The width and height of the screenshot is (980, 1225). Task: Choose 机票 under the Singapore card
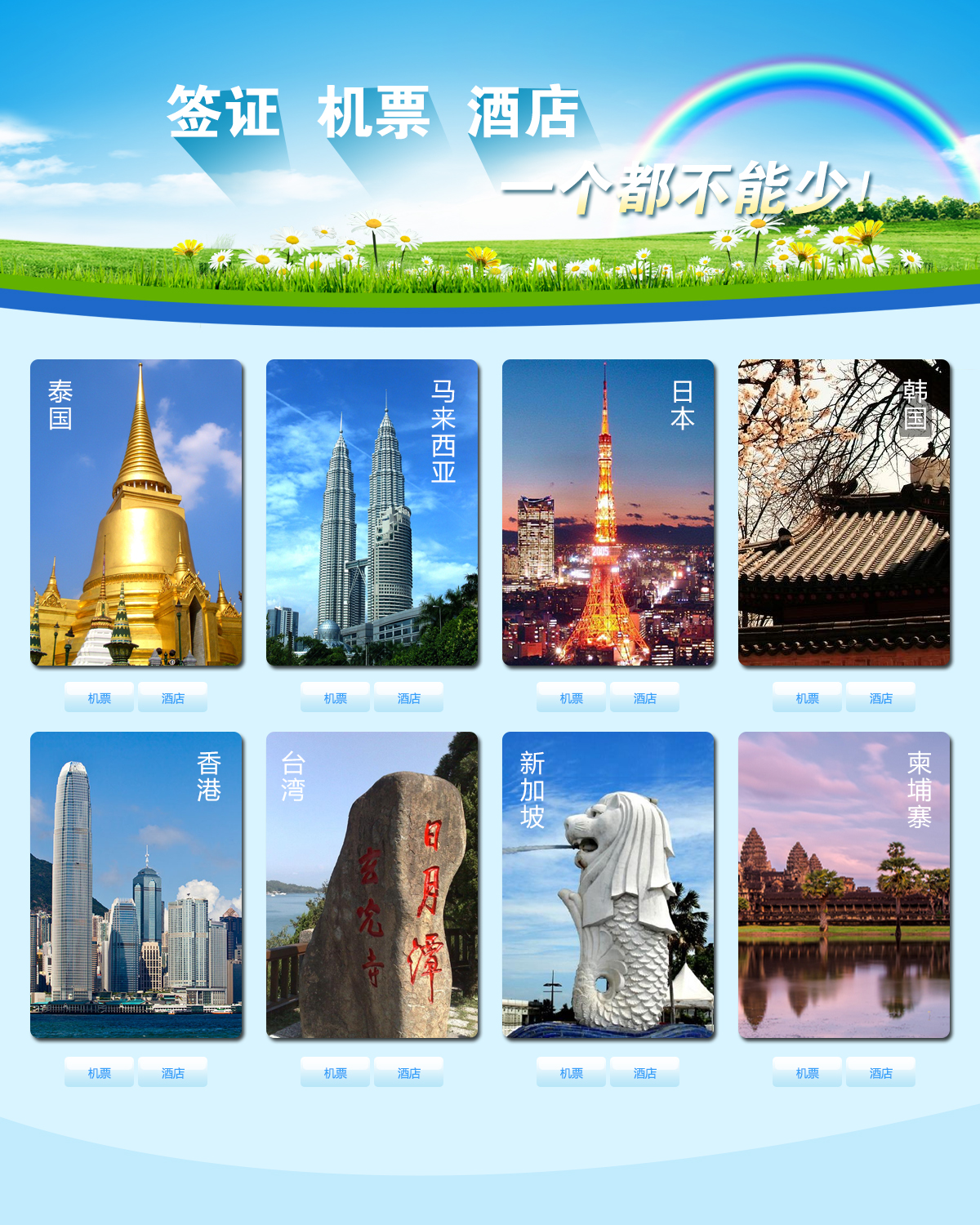(x=571, y=1073)
